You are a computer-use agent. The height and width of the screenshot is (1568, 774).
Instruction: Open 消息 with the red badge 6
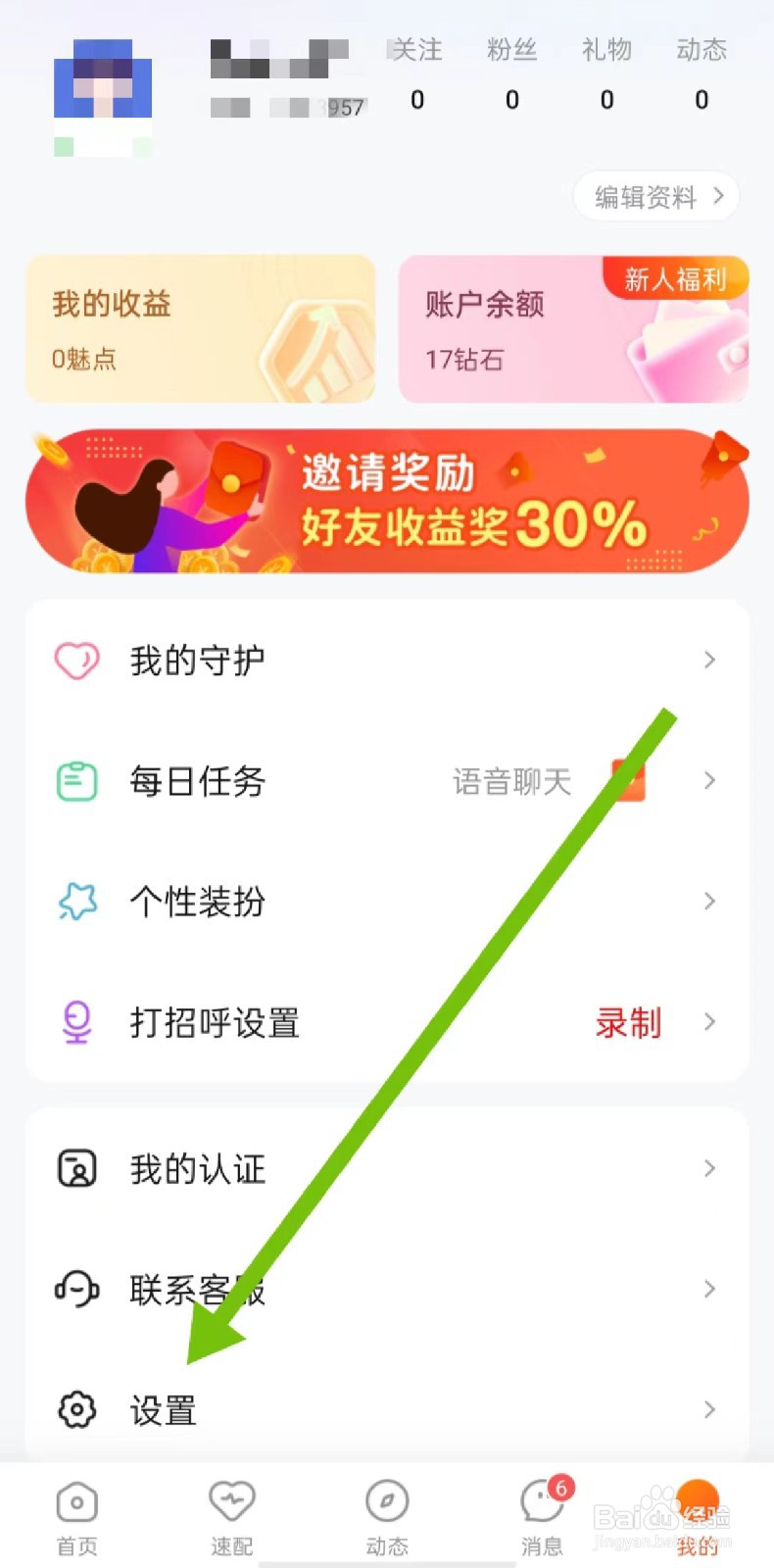541,1509
